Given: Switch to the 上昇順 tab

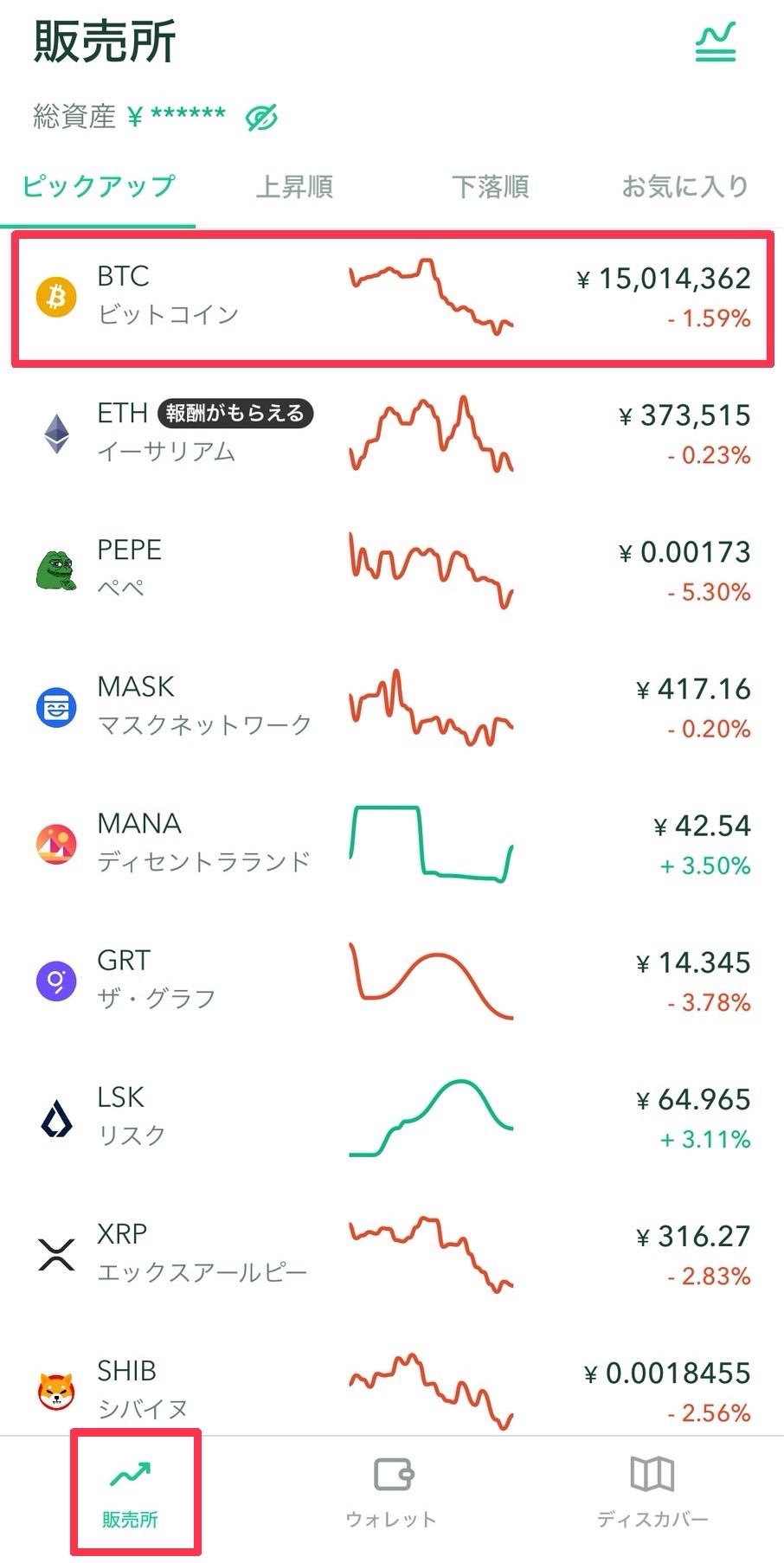Looking at the screenshot, I should tap(294, 186).
